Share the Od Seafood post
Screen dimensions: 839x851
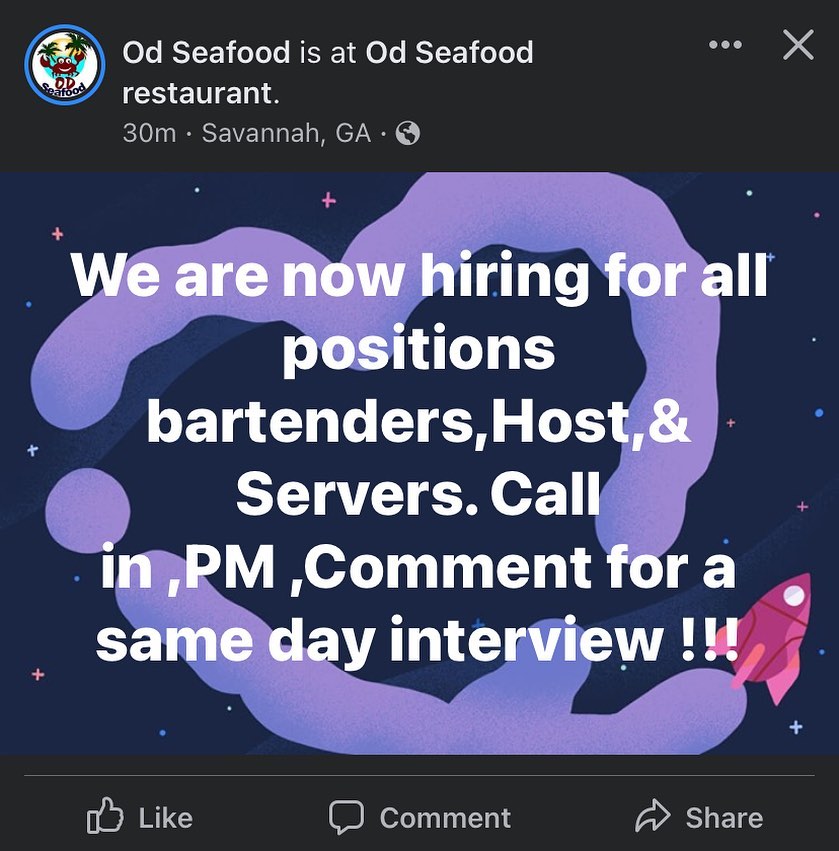click(x=699, y=817)
